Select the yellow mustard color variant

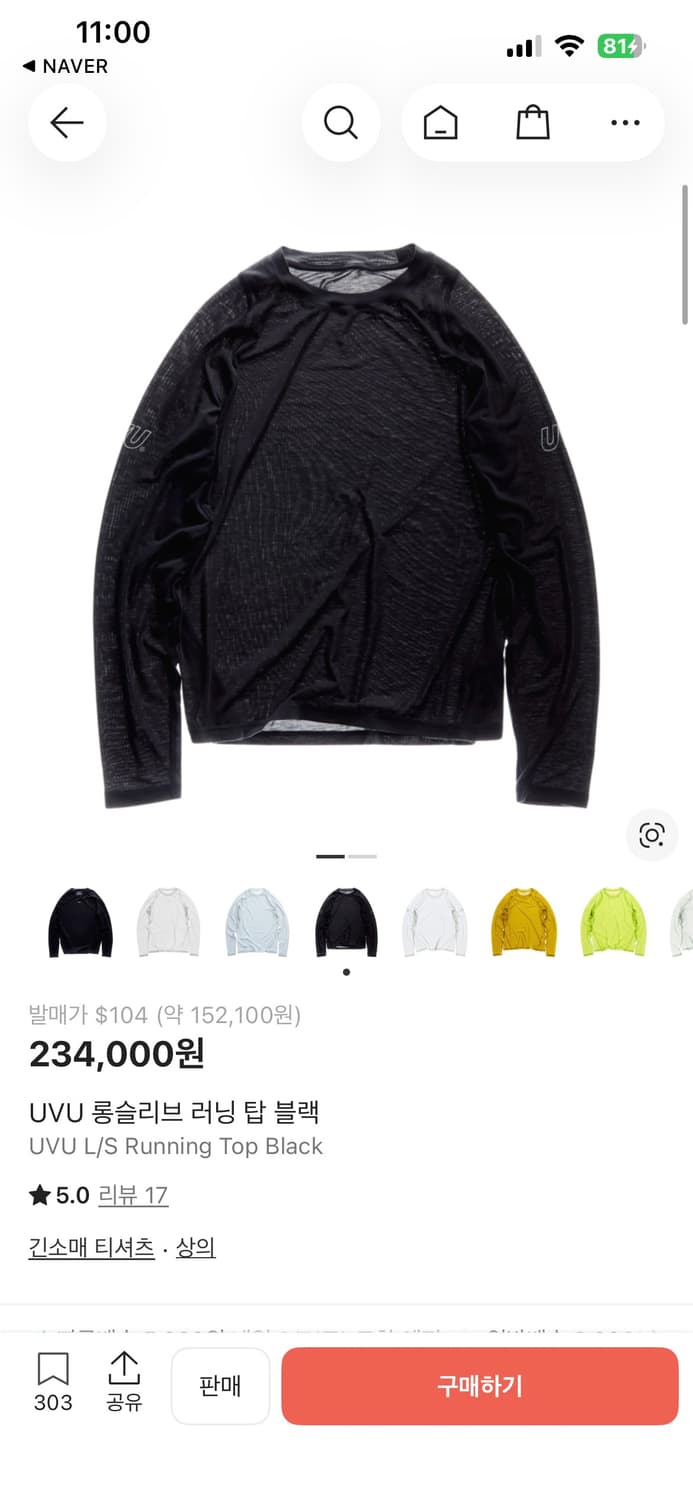point(524,922)
